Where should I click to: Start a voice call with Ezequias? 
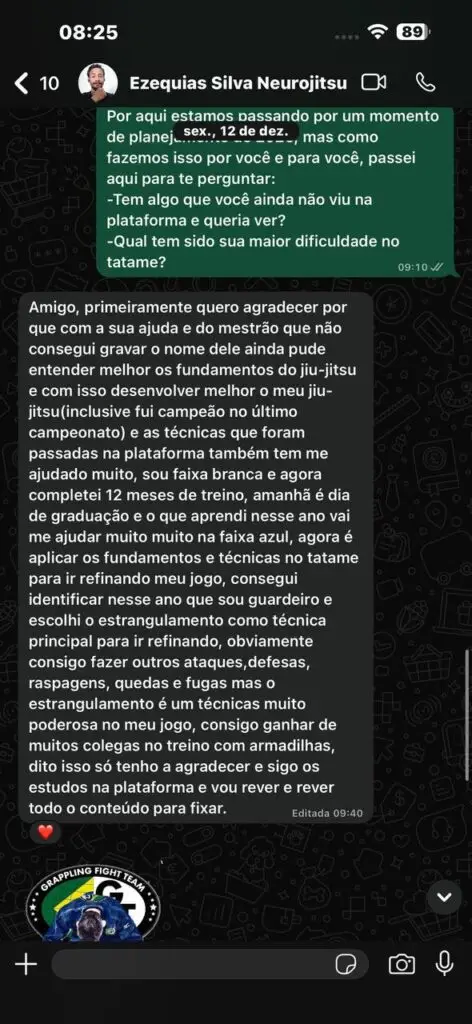point(426,82)
